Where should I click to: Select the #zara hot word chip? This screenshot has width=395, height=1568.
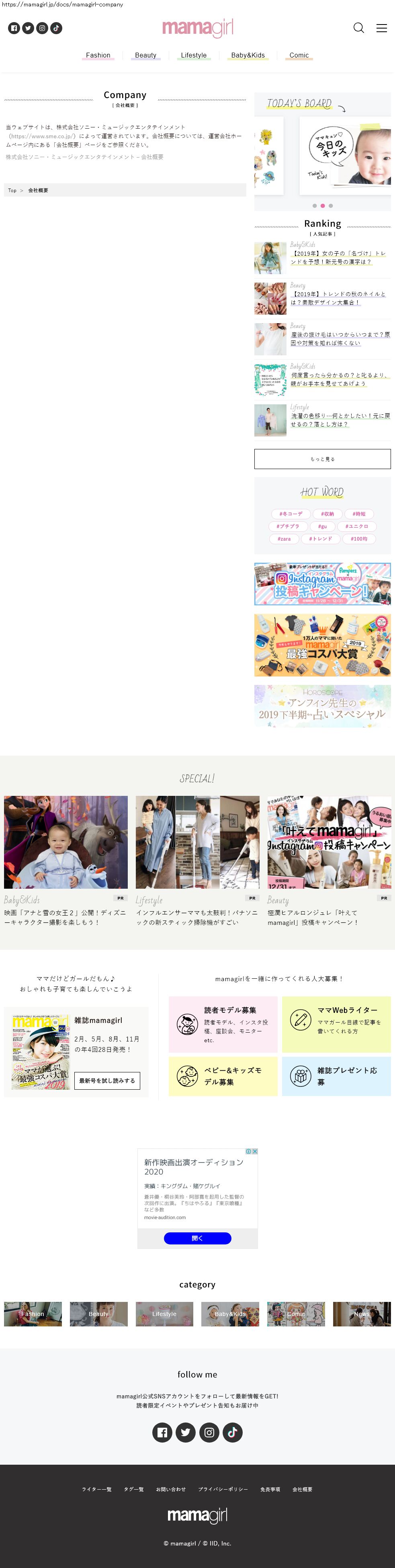click(x=284, y=539)
